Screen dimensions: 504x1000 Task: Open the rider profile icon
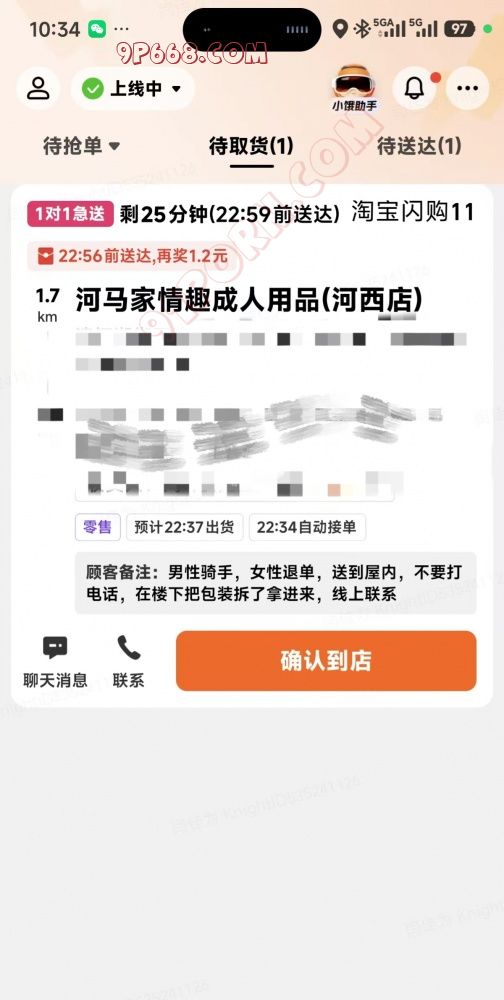(38, 89)
